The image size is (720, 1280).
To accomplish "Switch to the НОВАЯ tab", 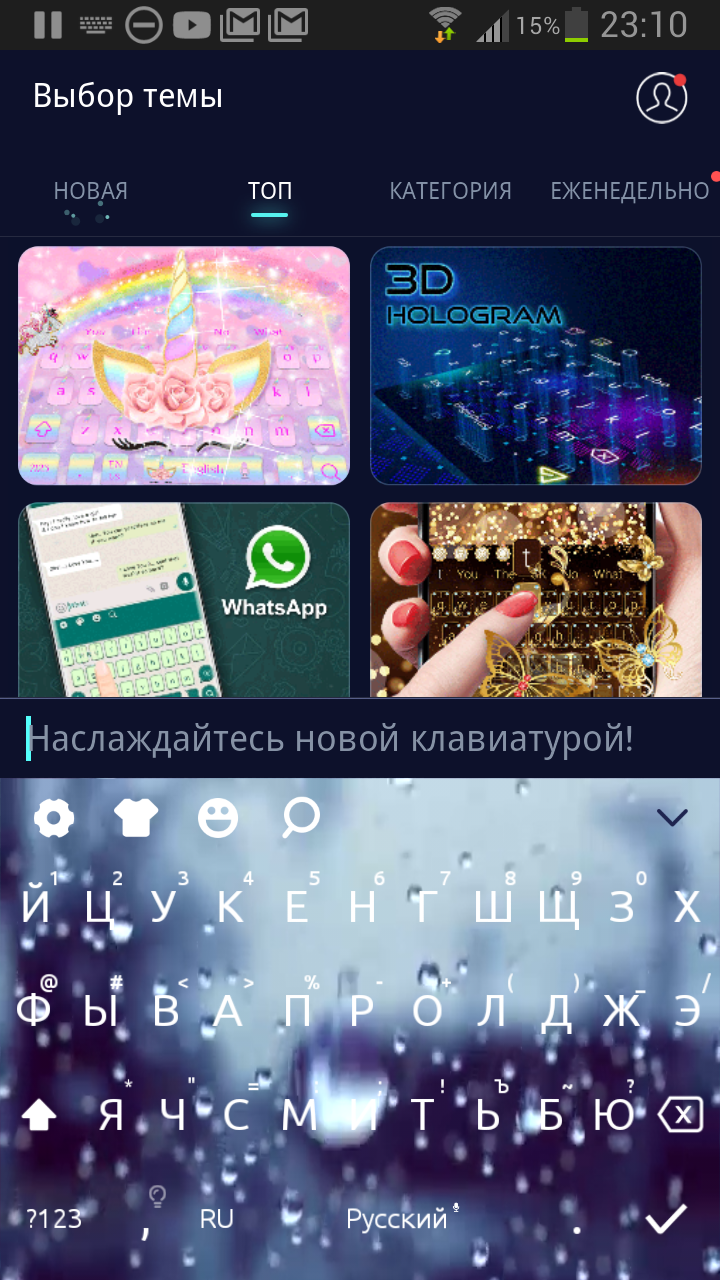I will click(x=91, y=191).
